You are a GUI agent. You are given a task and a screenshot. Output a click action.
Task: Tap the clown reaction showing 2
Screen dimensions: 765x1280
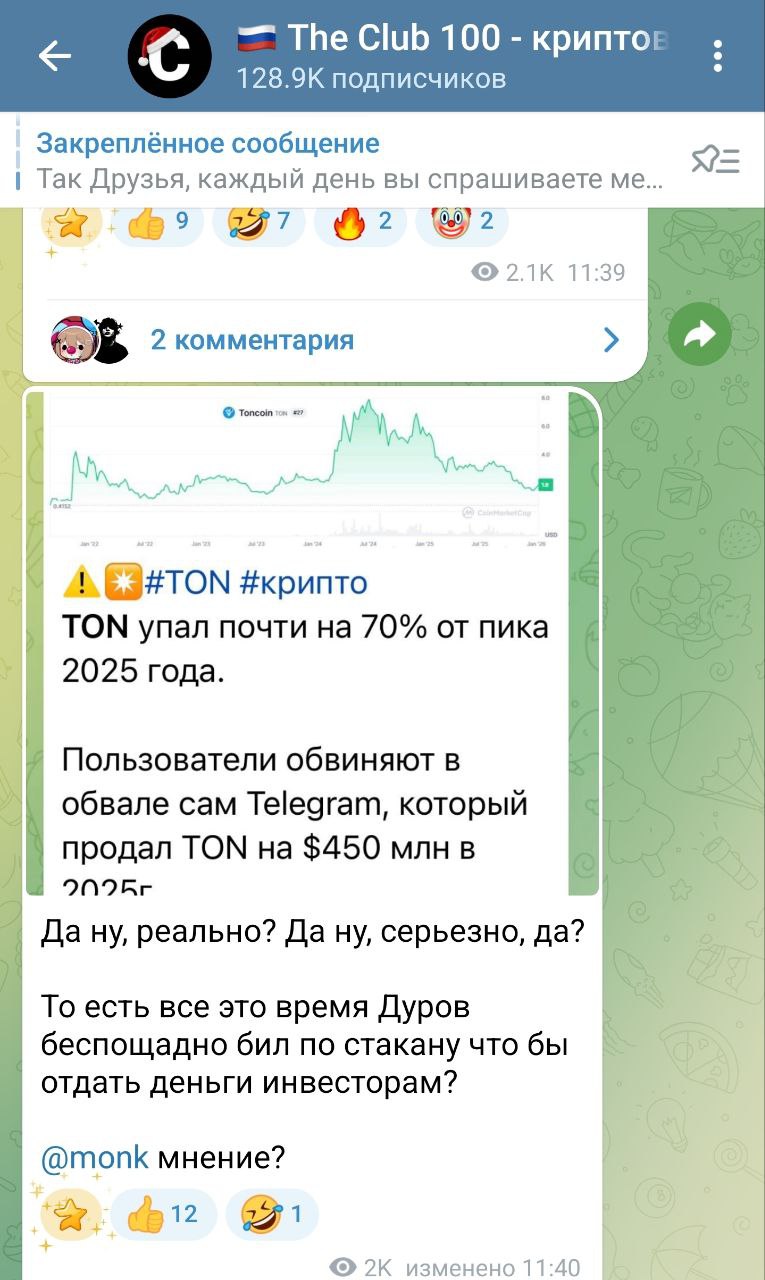click(462, 223)
